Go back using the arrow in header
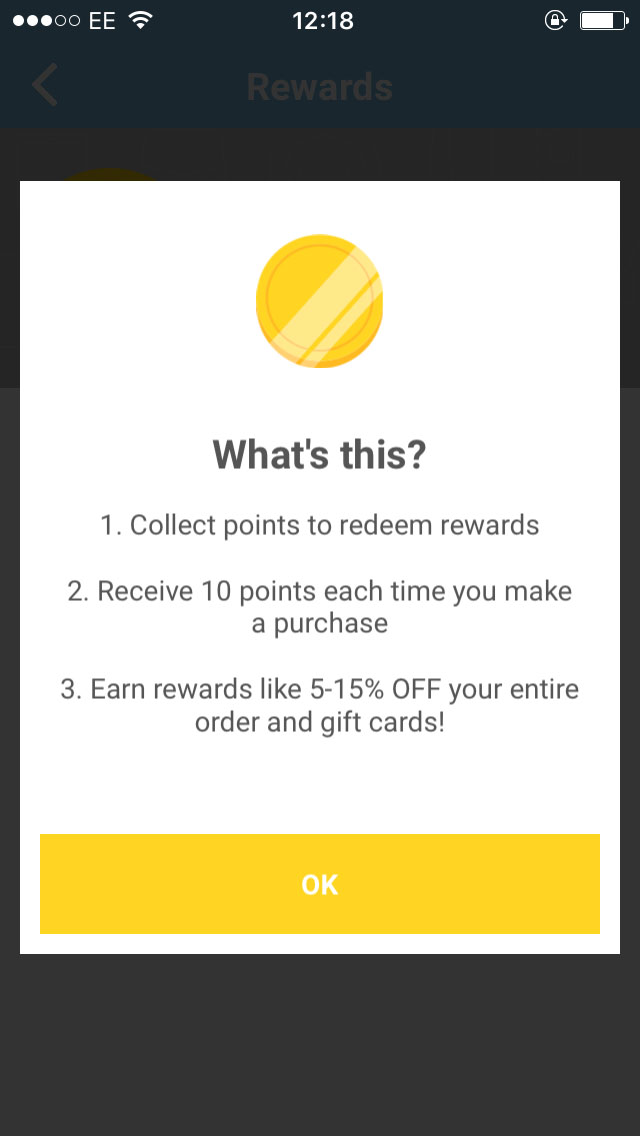This screenshot has height=1136, width=640. tap(45, 86)
